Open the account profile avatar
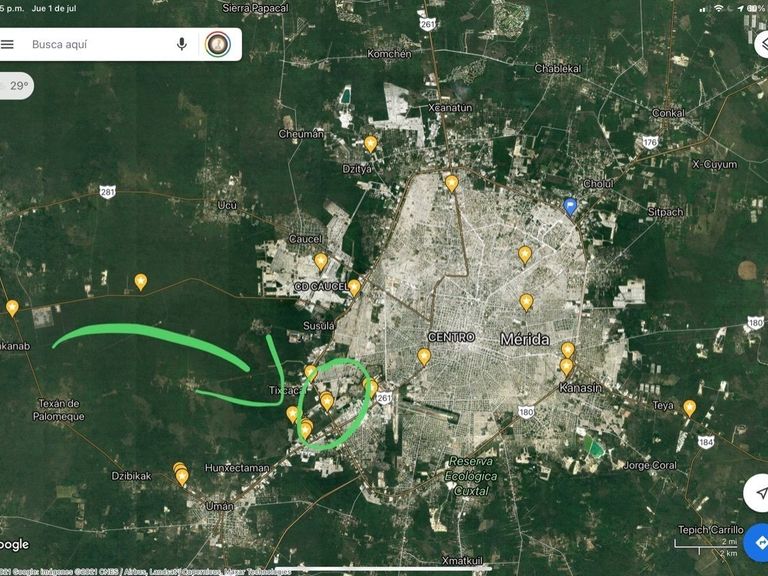The height and width of the screenshot is (576, 768). pyautogui.click(x=217, y=44)
